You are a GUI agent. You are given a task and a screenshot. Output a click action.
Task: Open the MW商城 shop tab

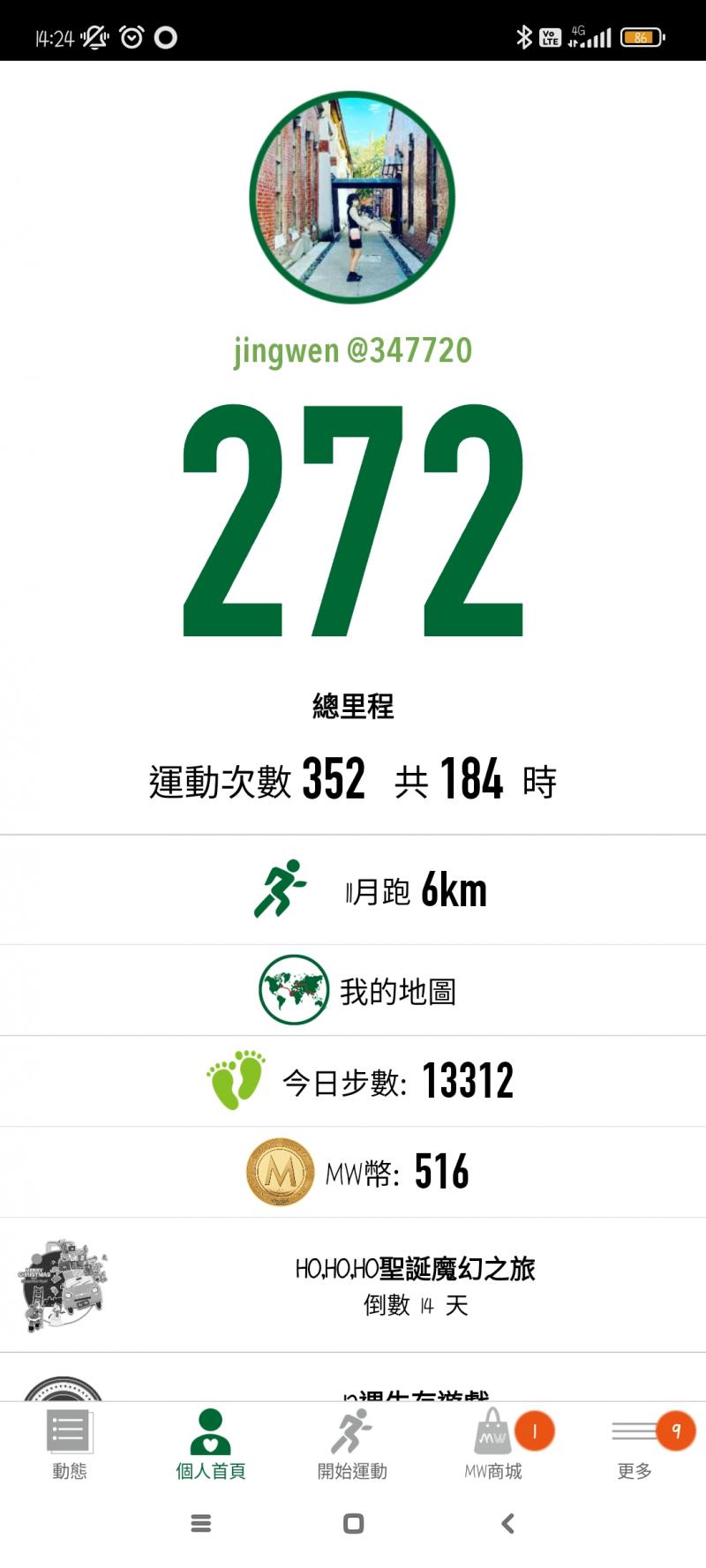[493, 1443]
